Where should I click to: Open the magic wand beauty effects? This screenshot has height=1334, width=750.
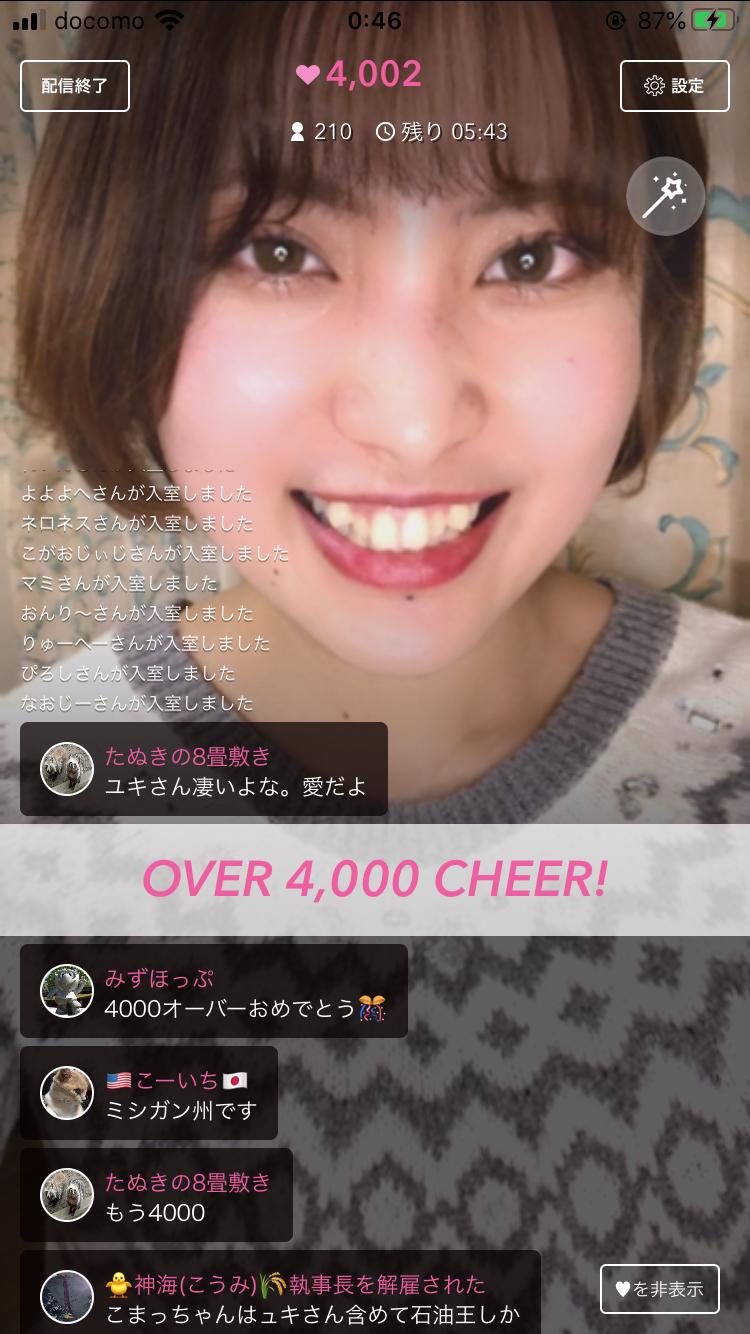[x=665, y=196]
